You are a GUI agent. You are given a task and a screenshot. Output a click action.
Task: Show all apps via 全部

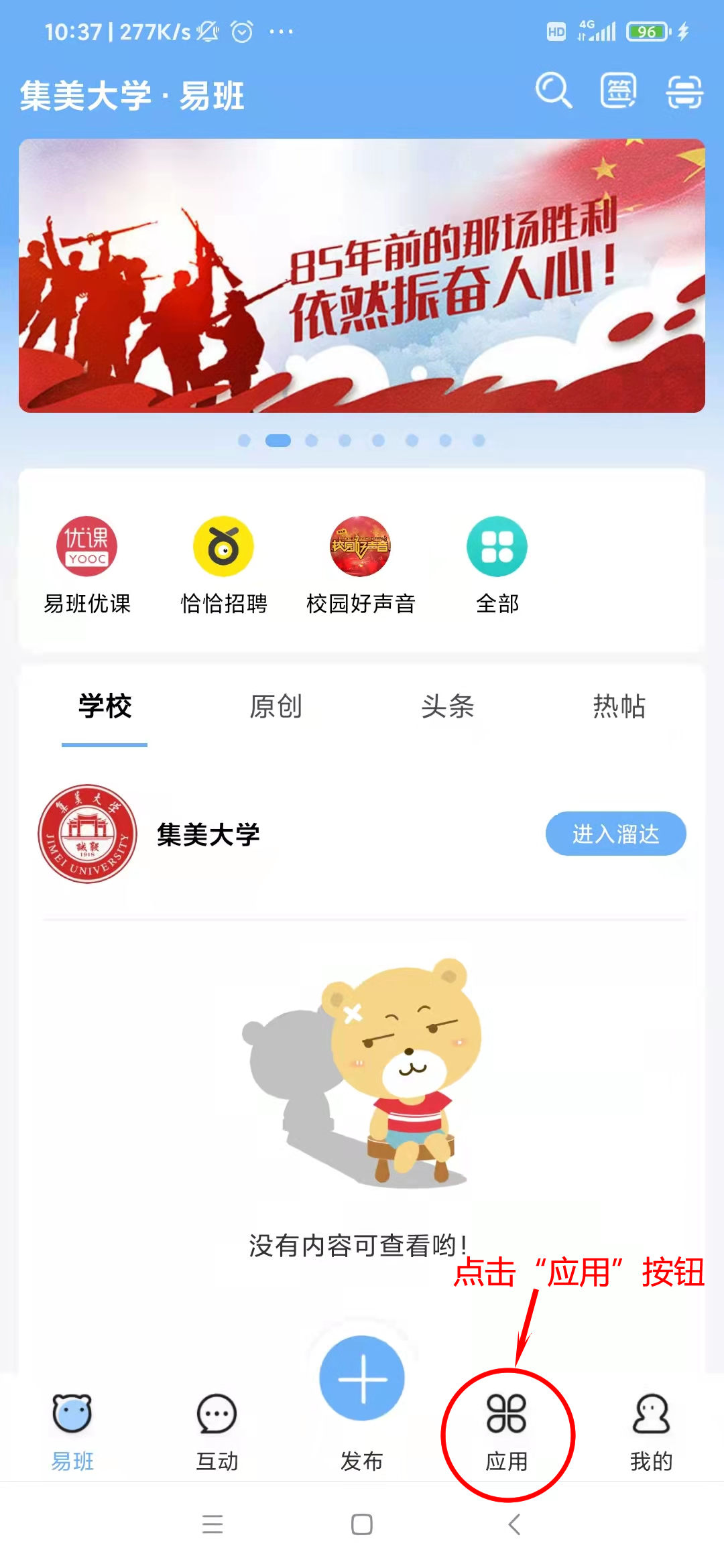pyautogui.click(x=497, y=564)
